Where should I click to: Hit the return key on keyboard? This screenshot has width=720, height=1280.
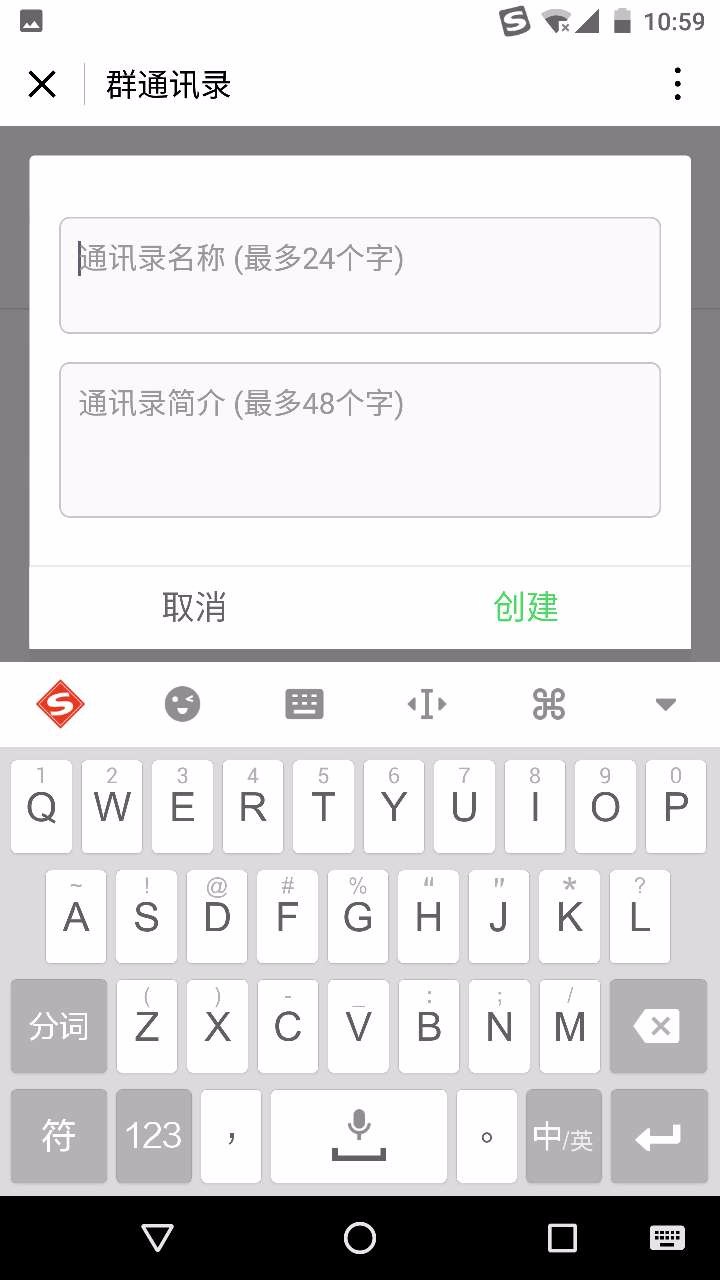click(x=657, y=1136)
